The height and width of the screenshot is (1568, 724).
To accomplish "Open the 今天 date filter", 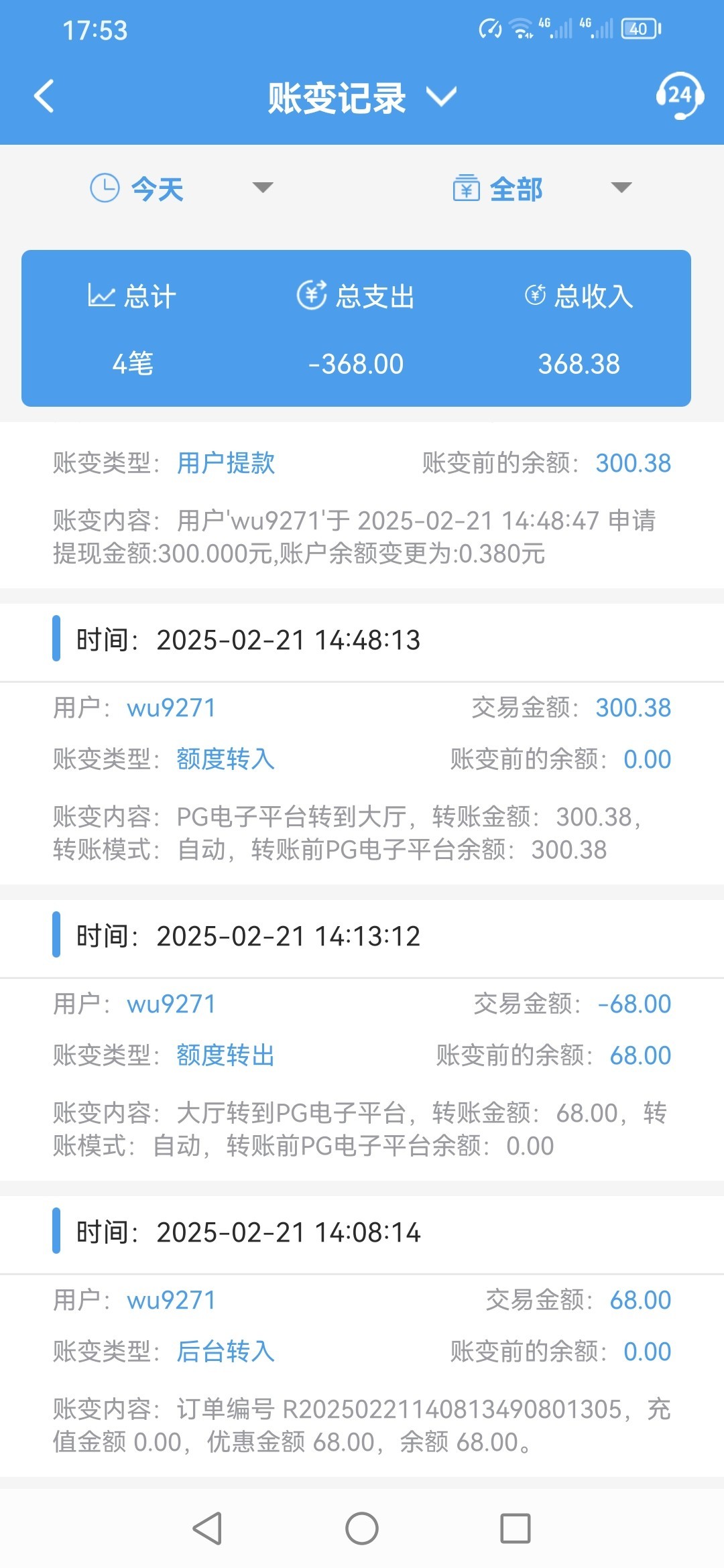I will (181, 188).
